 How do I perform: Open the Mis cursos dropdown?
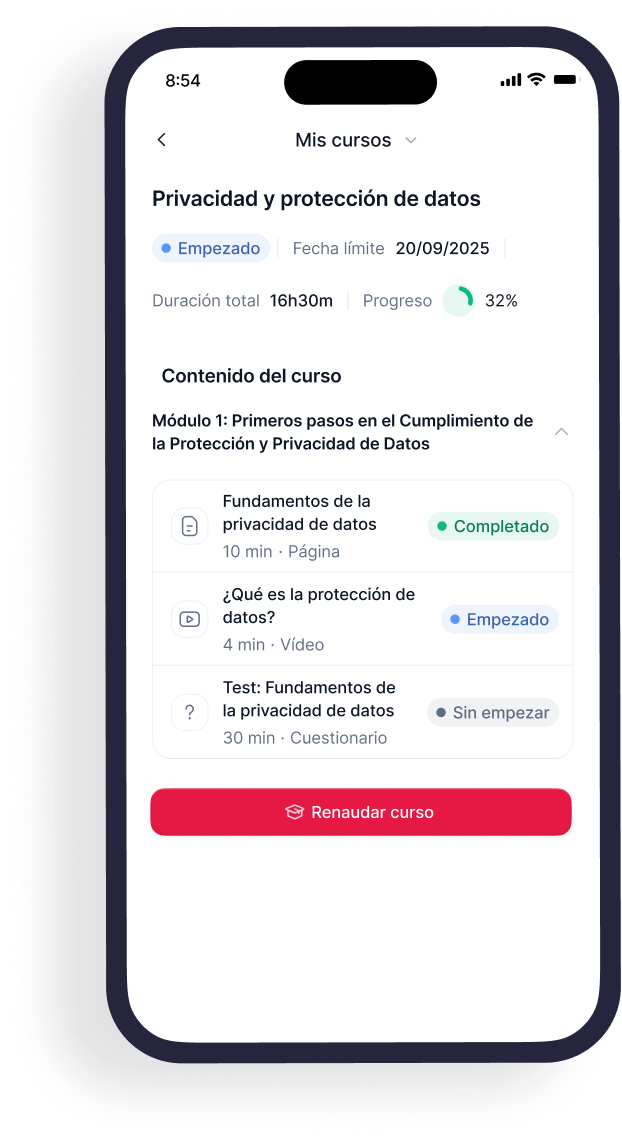[x=355, y=140]
